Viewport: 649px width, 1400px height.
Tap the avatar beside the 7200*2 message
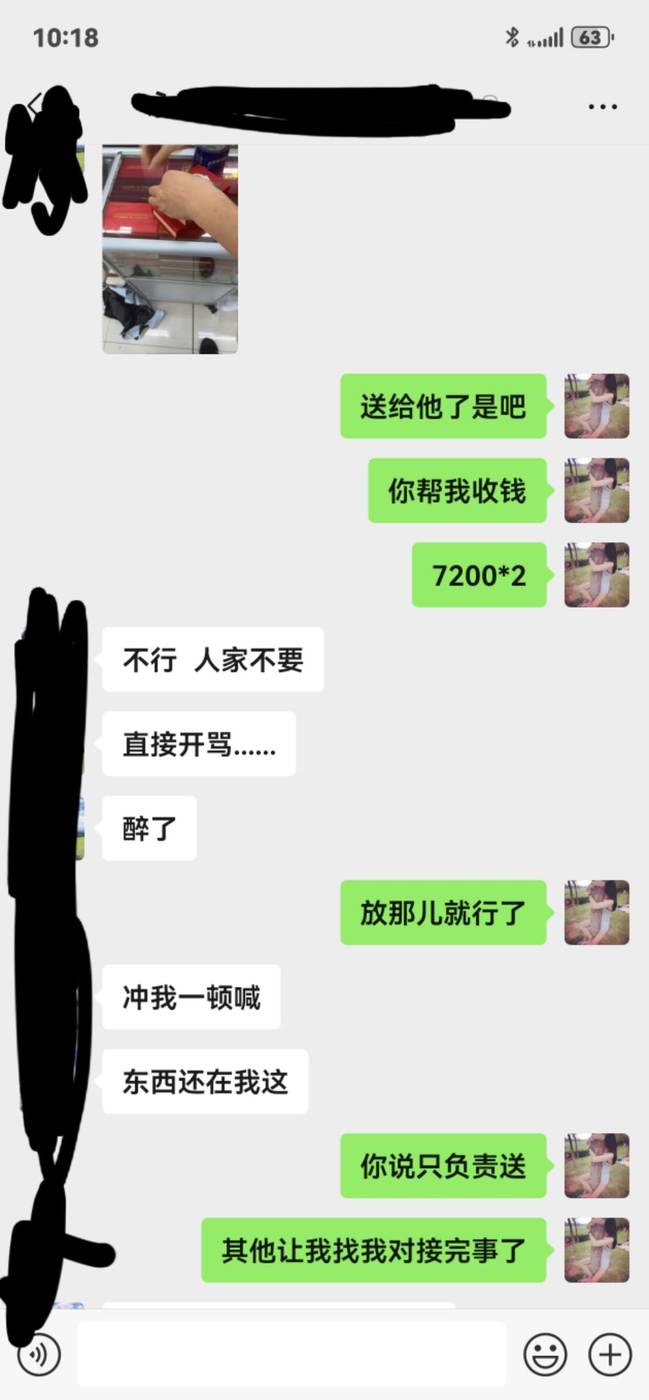(597, 575)
